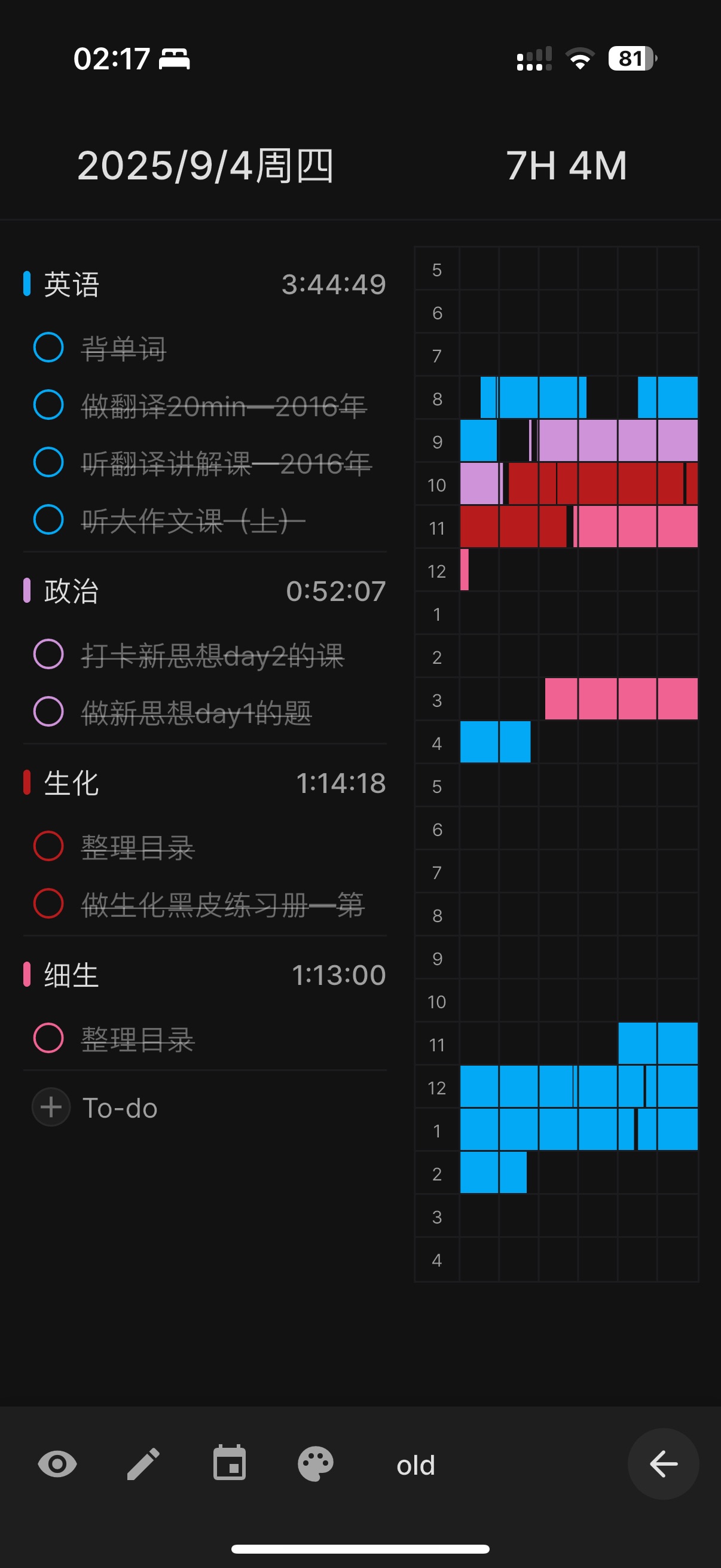Open the 细生 subject header
The image size is (721, 1568).
tap(72, 975)
